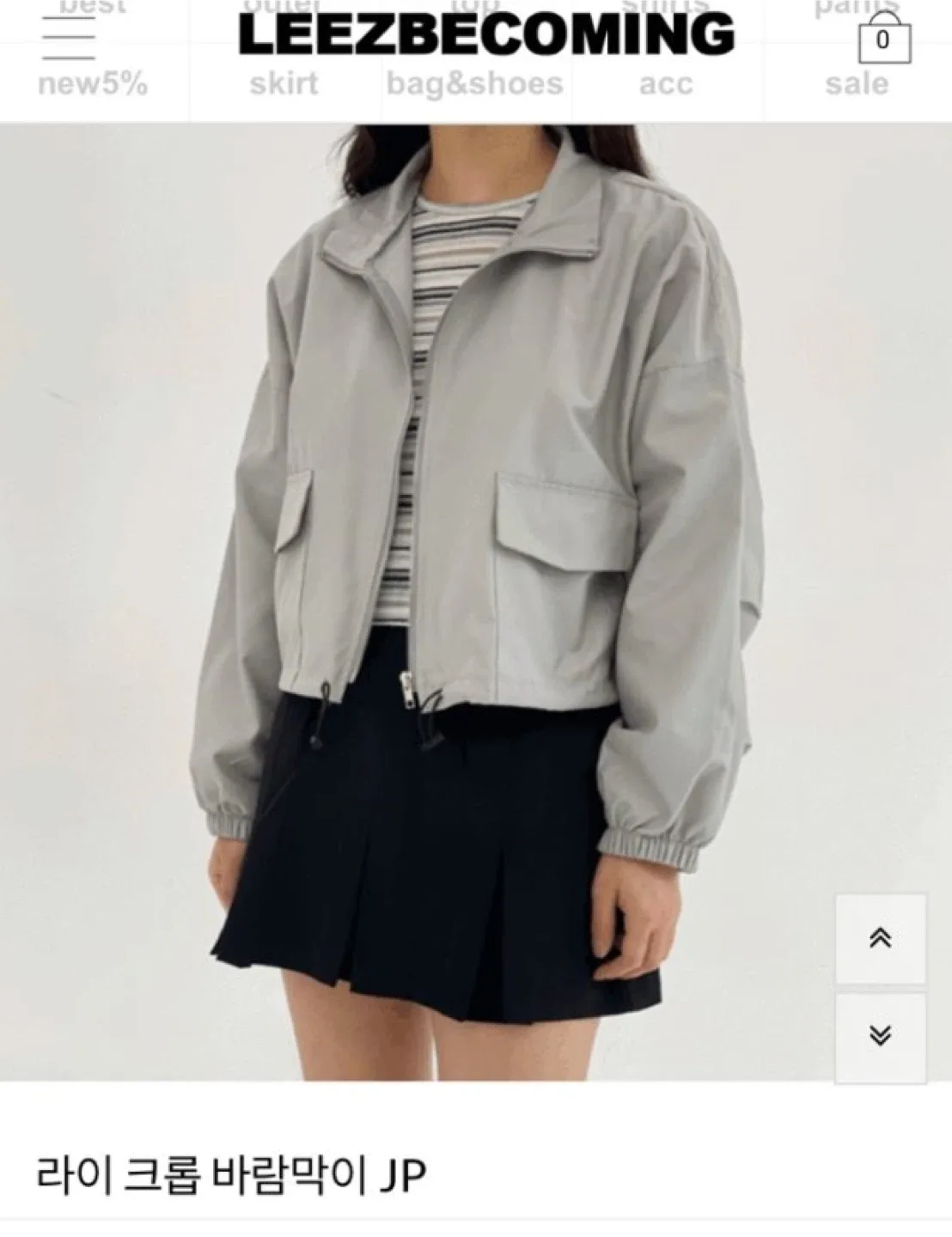Browse the skirt category
This screenshot has height=1237, width=952.
(284, 84)
